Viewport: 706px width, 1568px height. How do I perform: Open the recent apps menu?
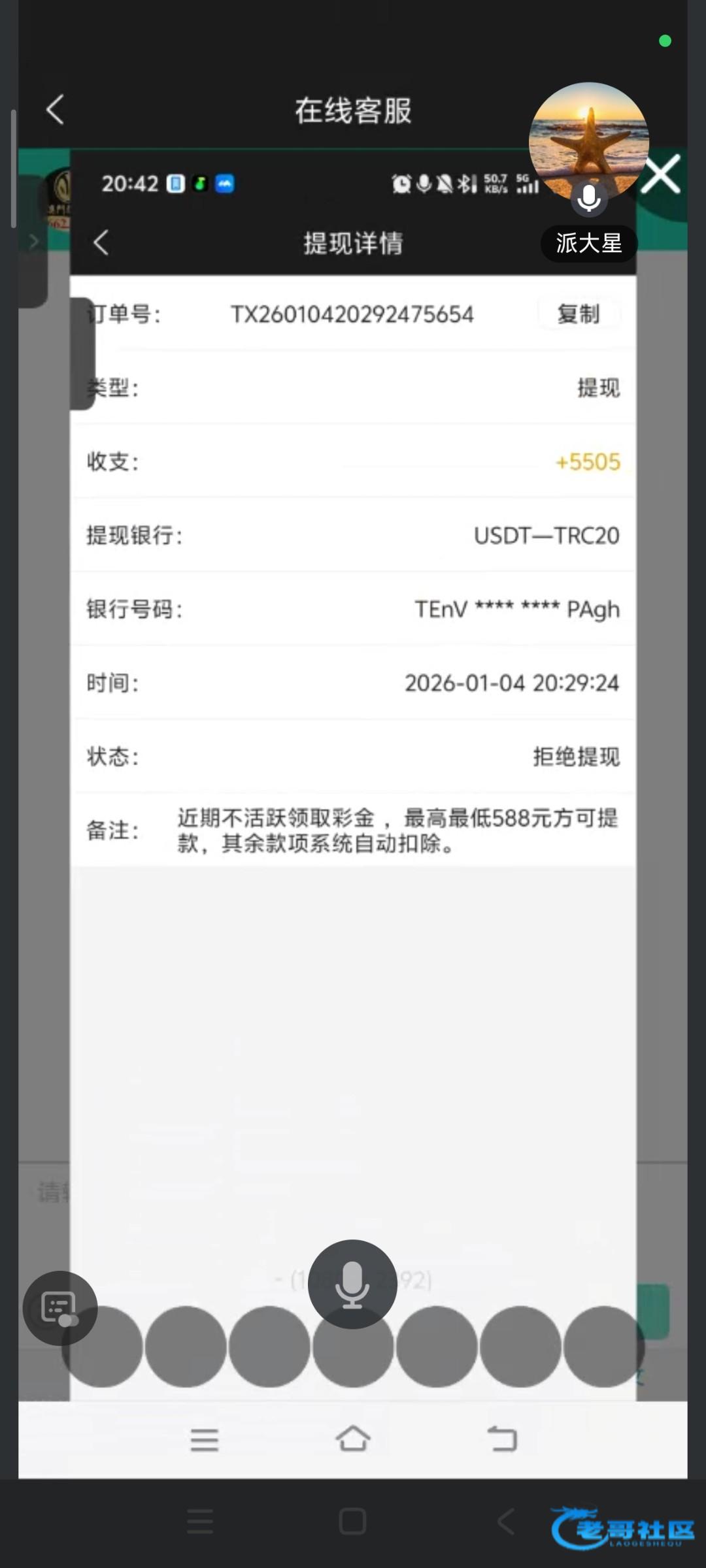(200, 1522)
